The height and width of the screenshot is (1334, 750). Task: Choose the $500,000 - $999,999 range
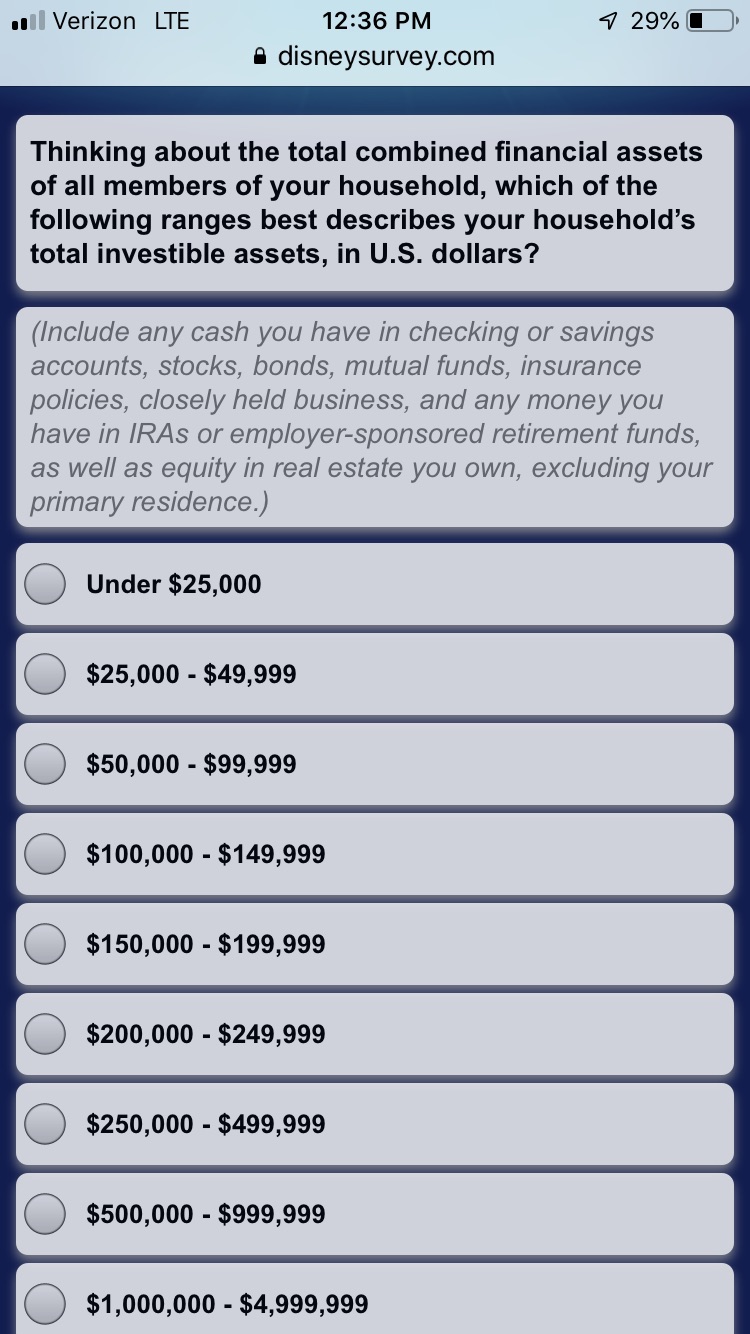click(x=45, y=1214)
